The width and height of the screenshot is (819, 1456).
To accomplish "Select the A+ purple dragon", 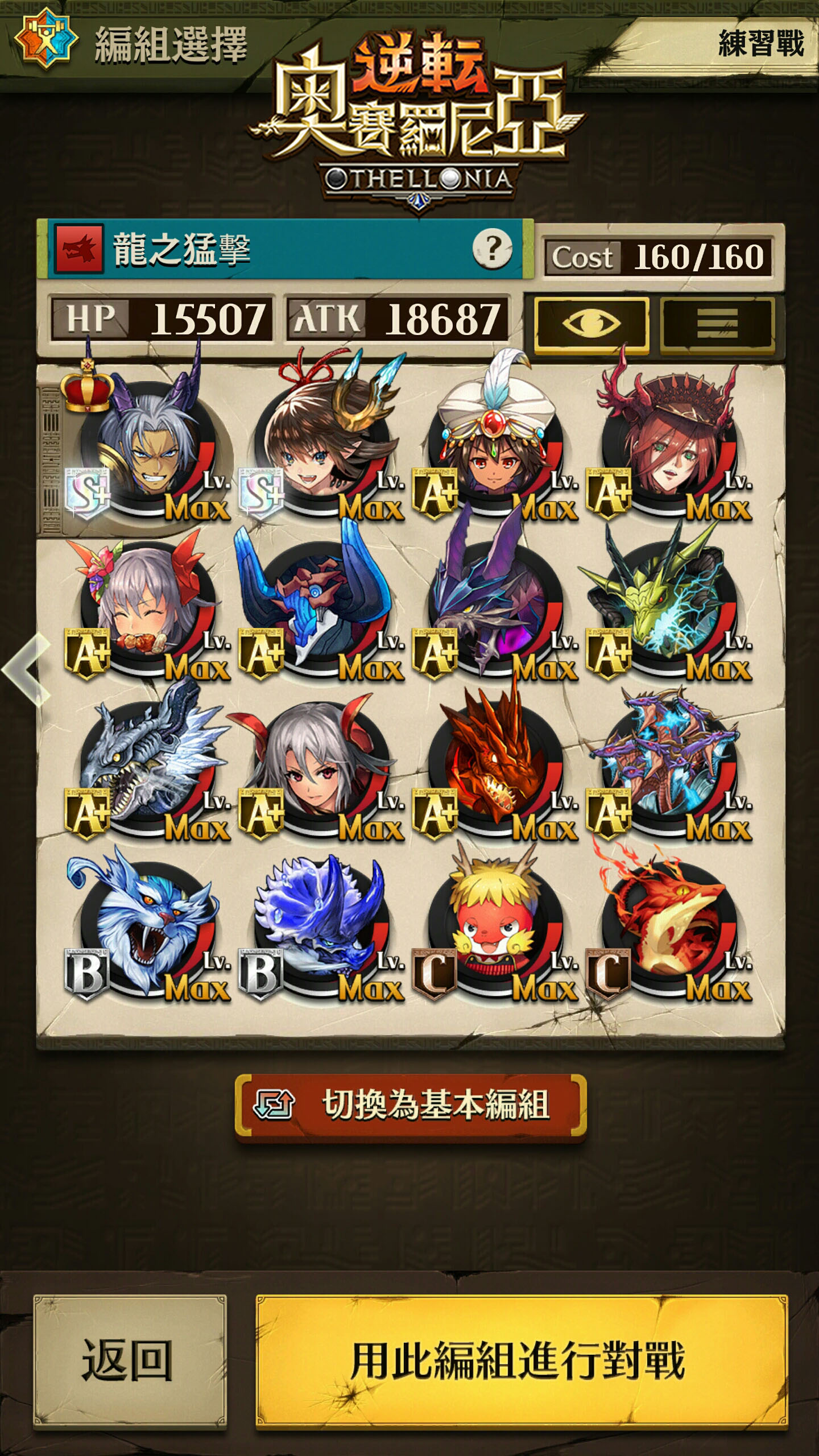I will [495, 610].
